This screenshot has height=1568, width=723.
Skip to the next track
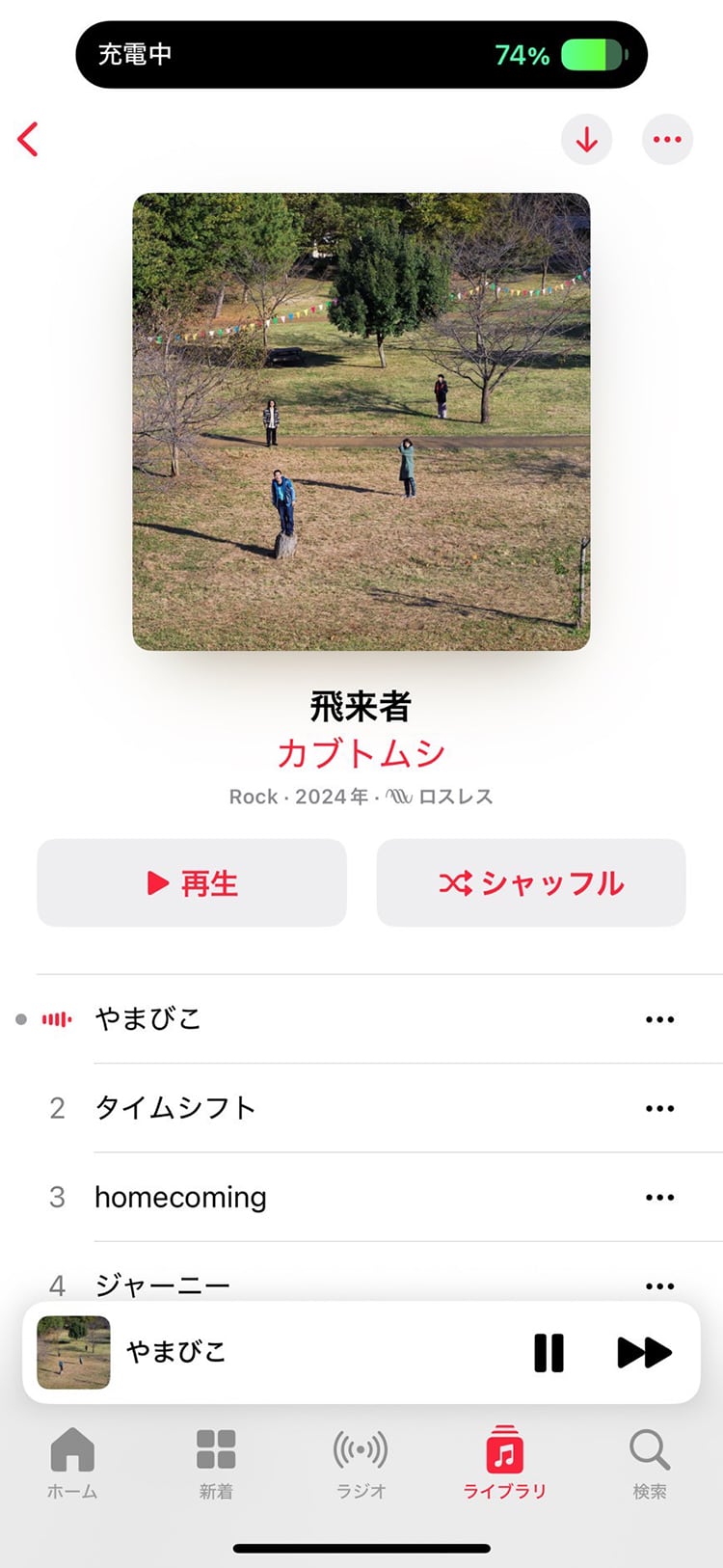(644, 1352)
